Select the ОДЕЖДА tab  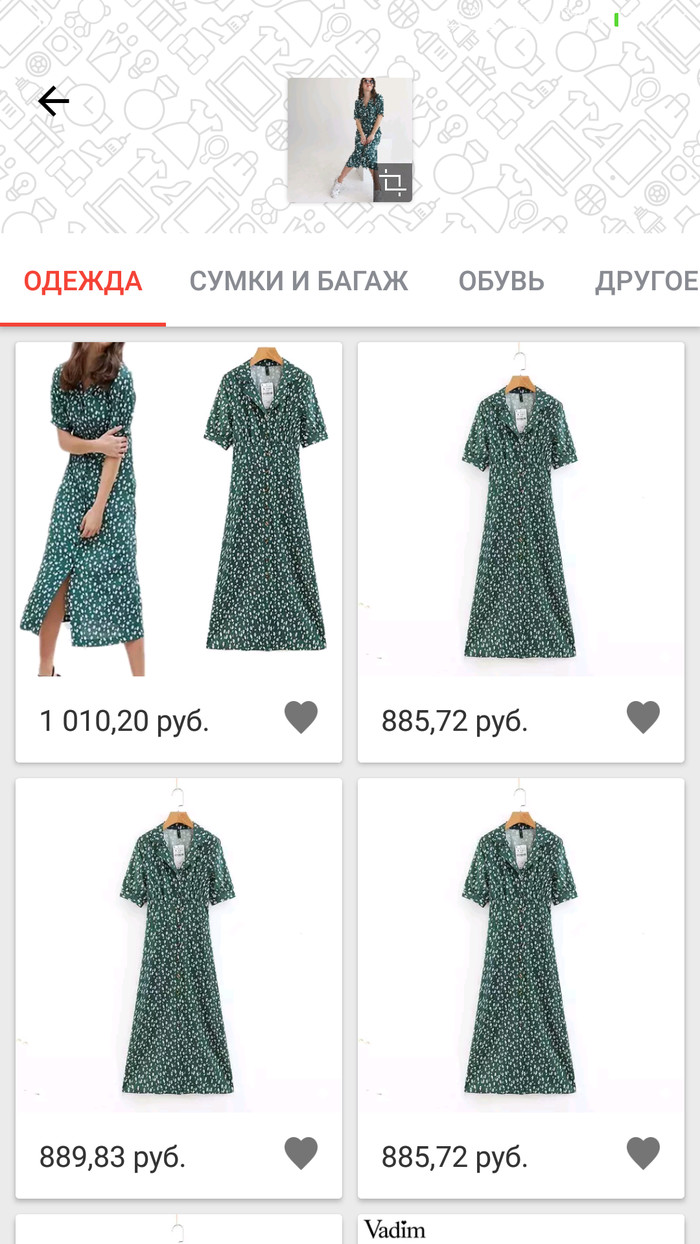83,281
